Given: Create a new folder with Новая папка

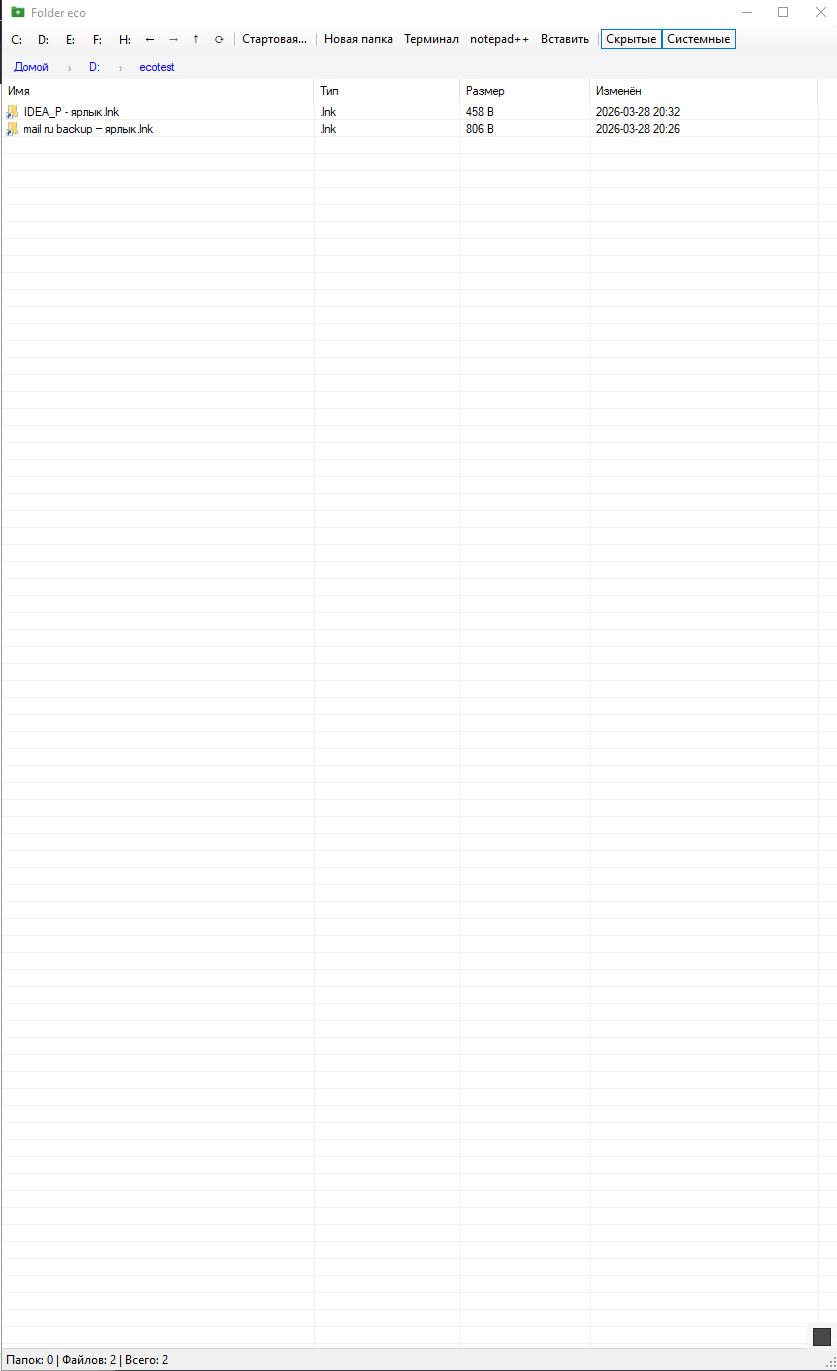Looking at the screenshot, I should tap(358, 40).
